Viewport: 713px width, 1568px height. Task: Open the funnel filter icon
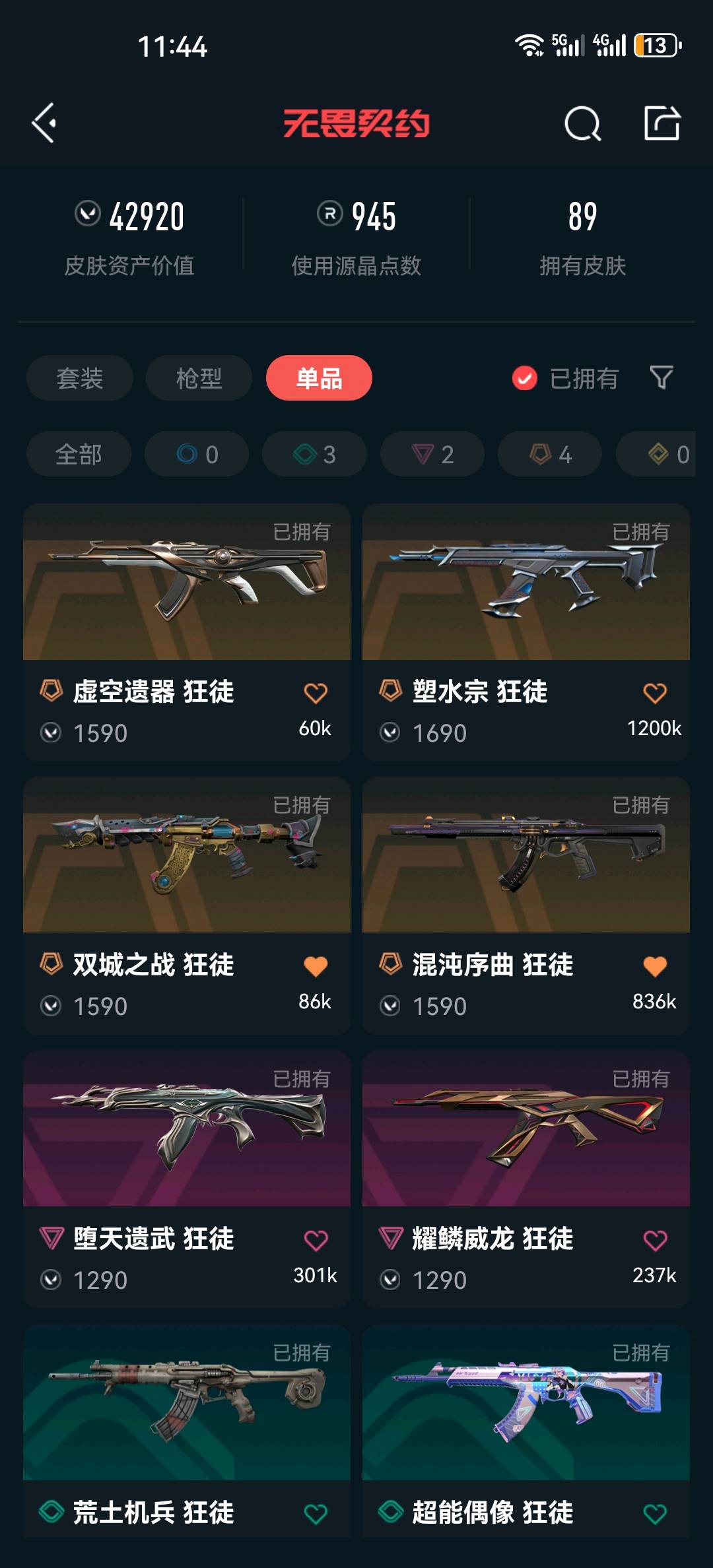661,377
